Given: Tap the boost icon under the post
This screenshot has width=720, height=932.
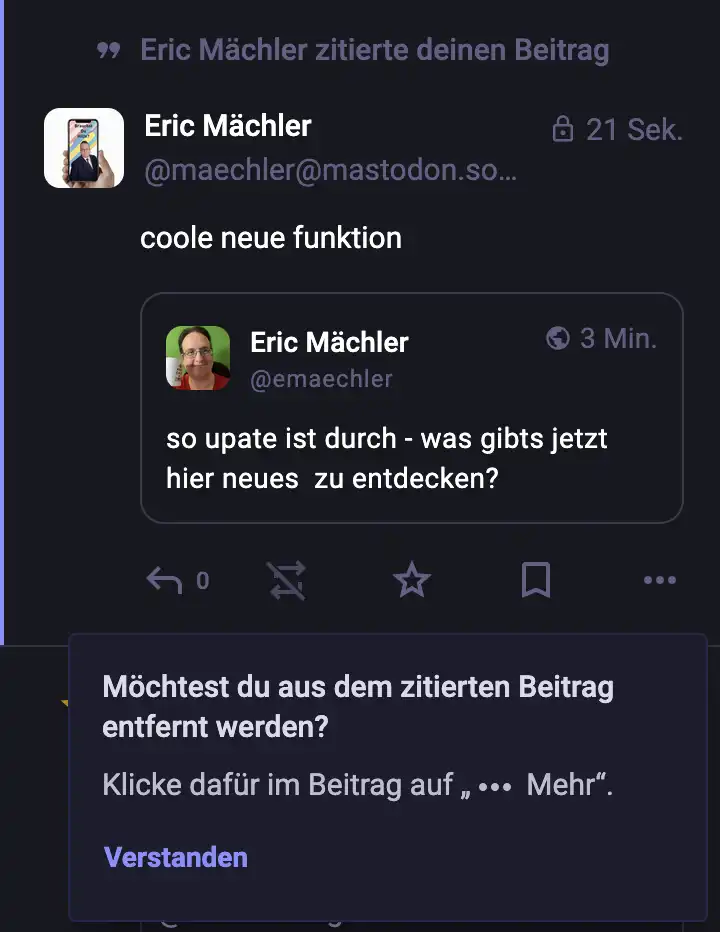Looking at the screenshot, I should point(287,580).
